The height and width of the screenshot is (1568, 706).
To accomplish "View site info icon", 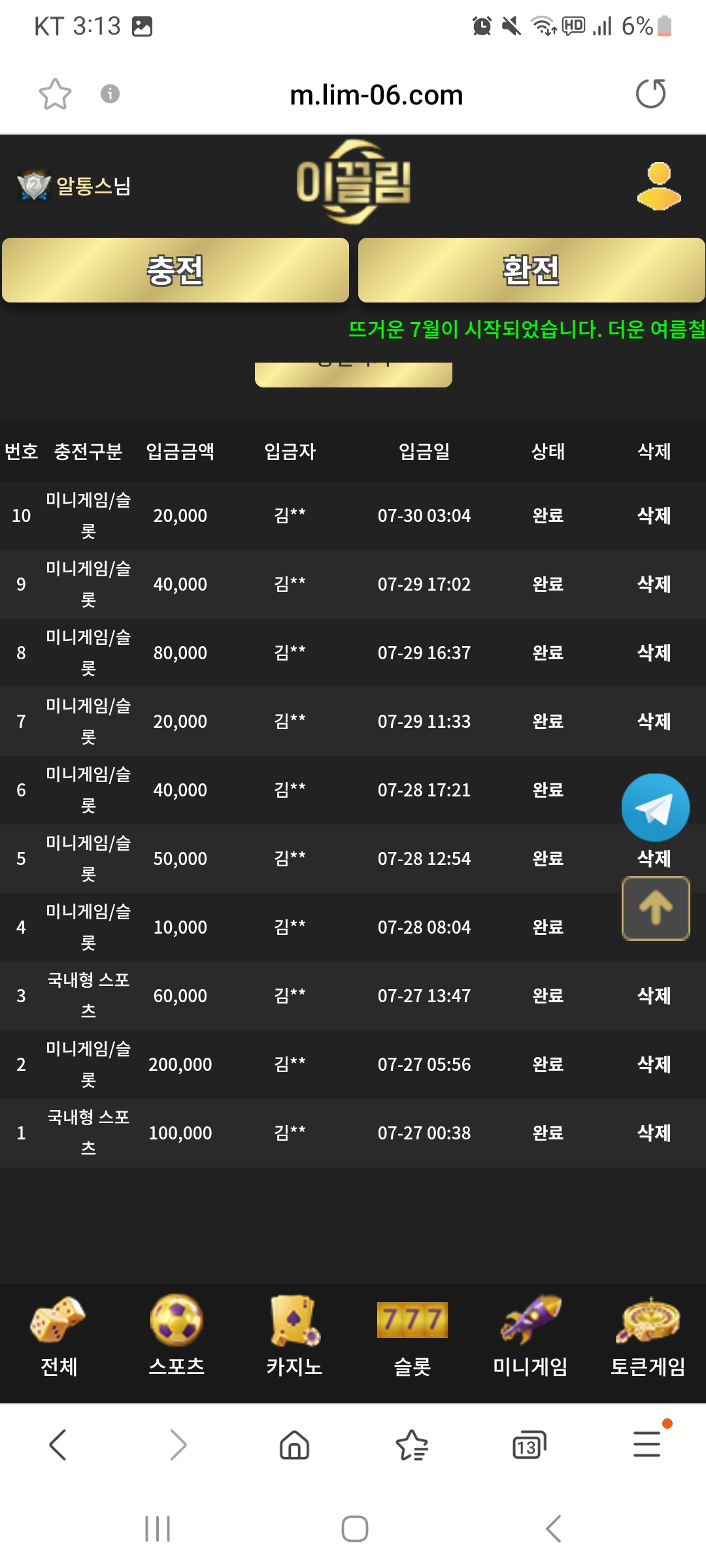I will [x=110, y=94].
